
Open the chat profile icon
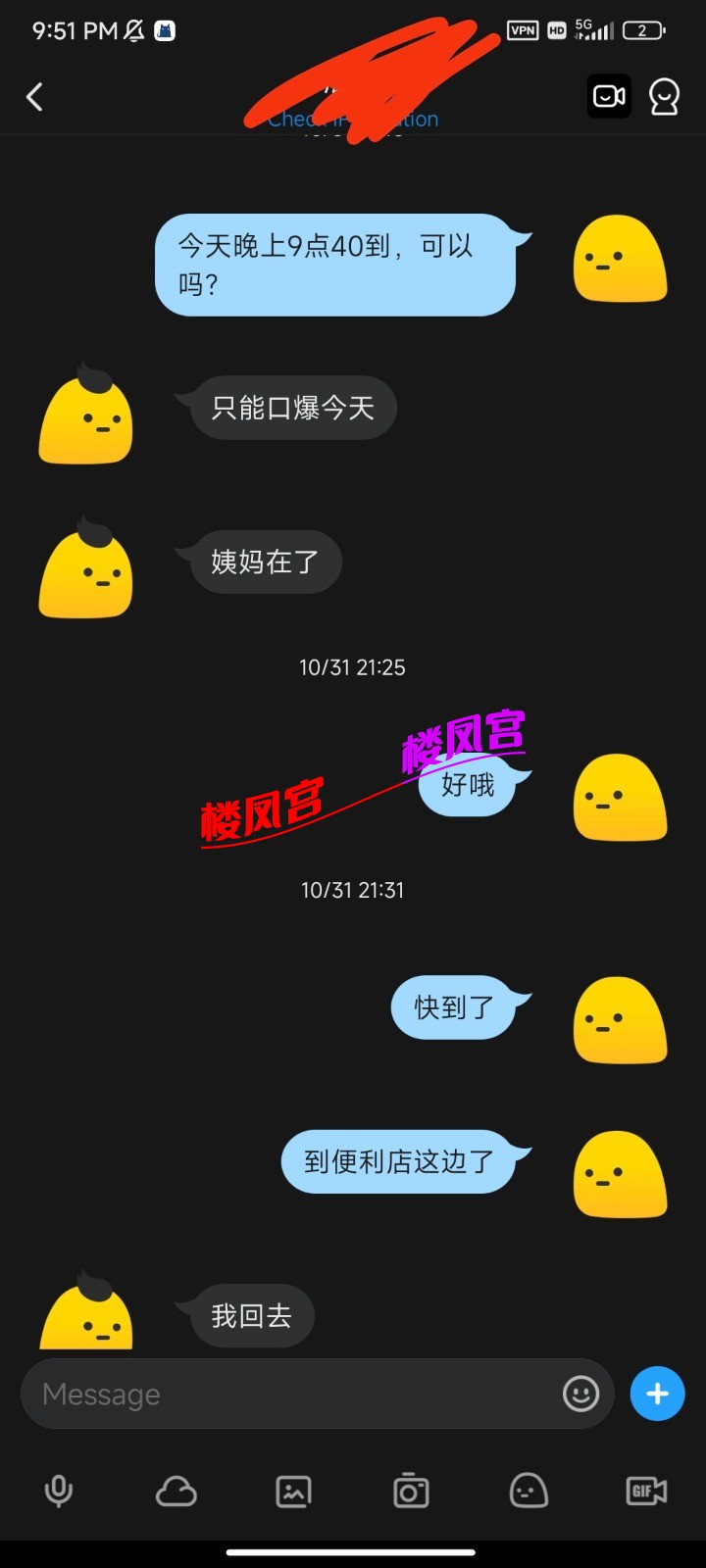[x=664, y=97]
